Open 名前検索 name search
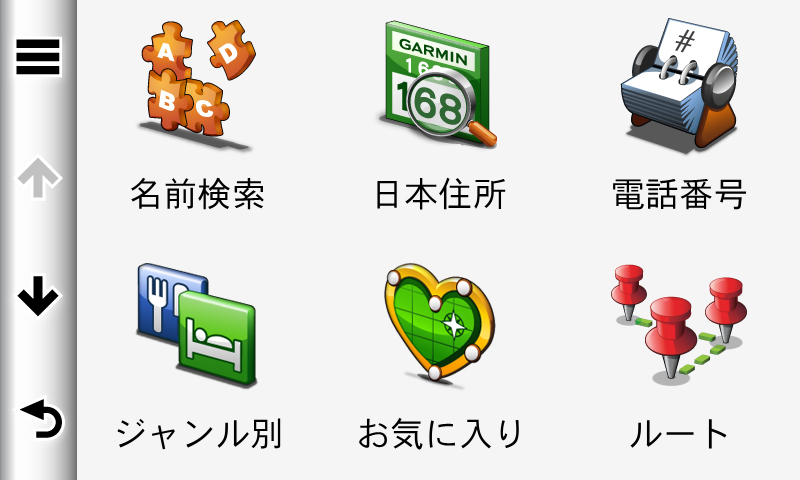 coord(198,116)
